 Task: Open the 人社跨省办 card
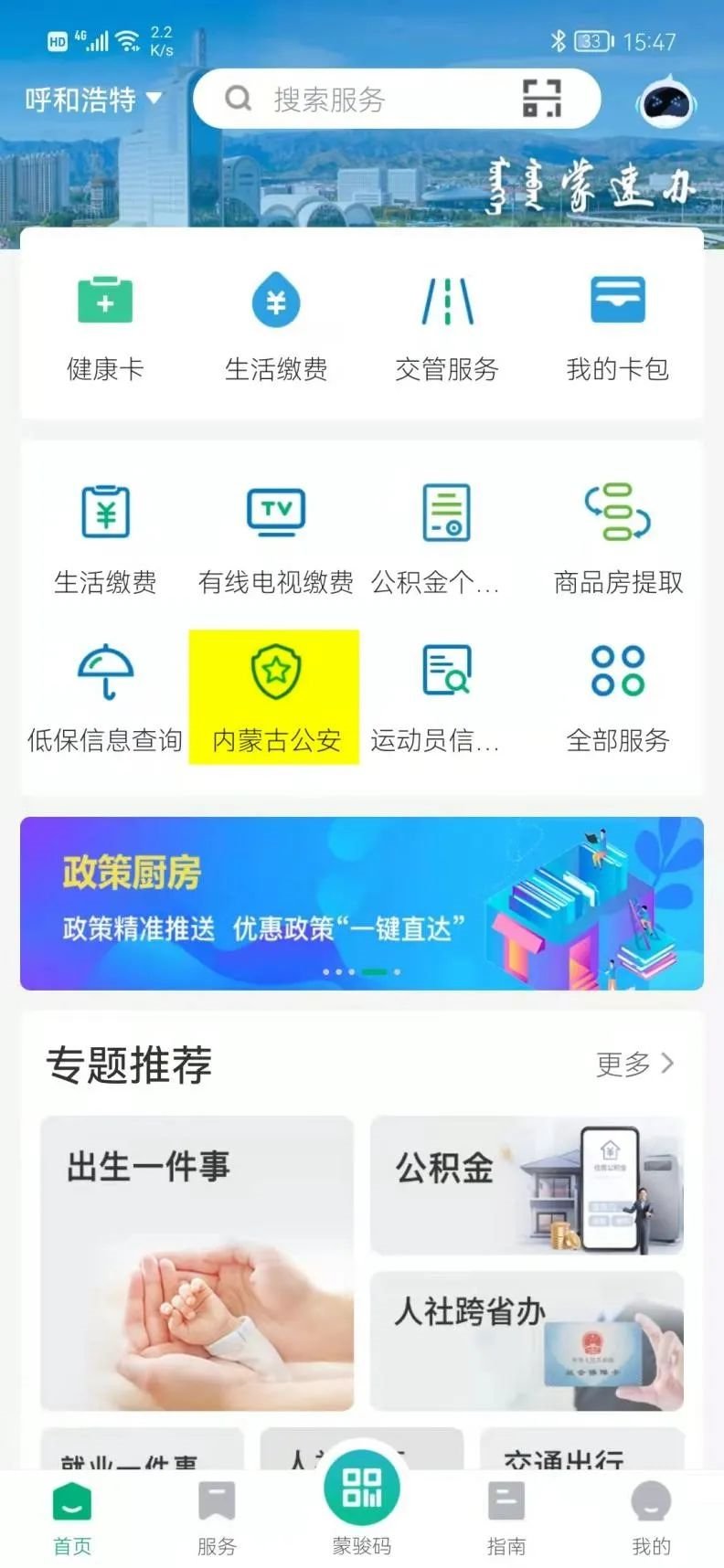[527, 1340]
